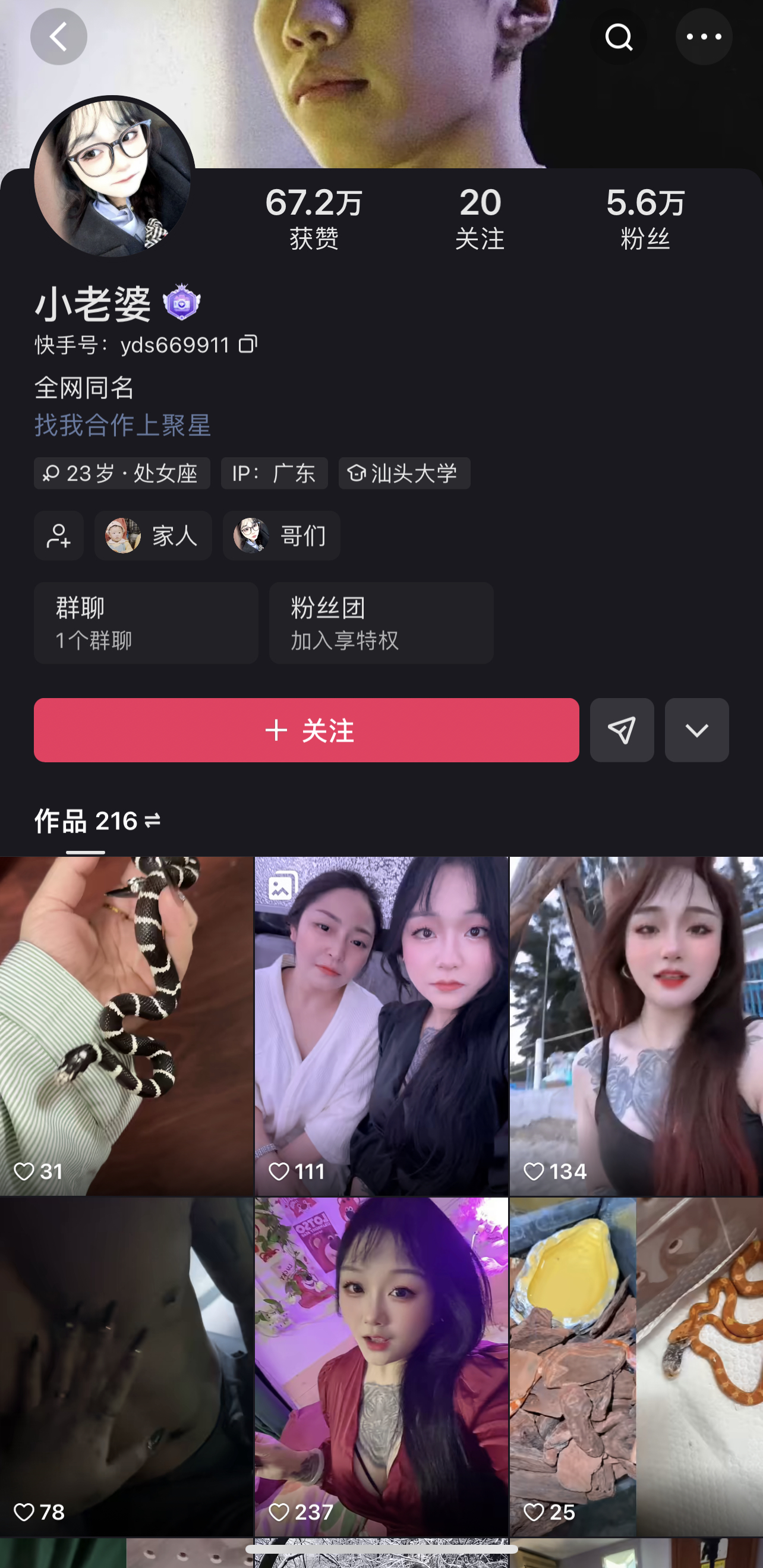Screen dimensions: 763x1568
Task: Play the video with 237 likes
Action: (381, 1366)
